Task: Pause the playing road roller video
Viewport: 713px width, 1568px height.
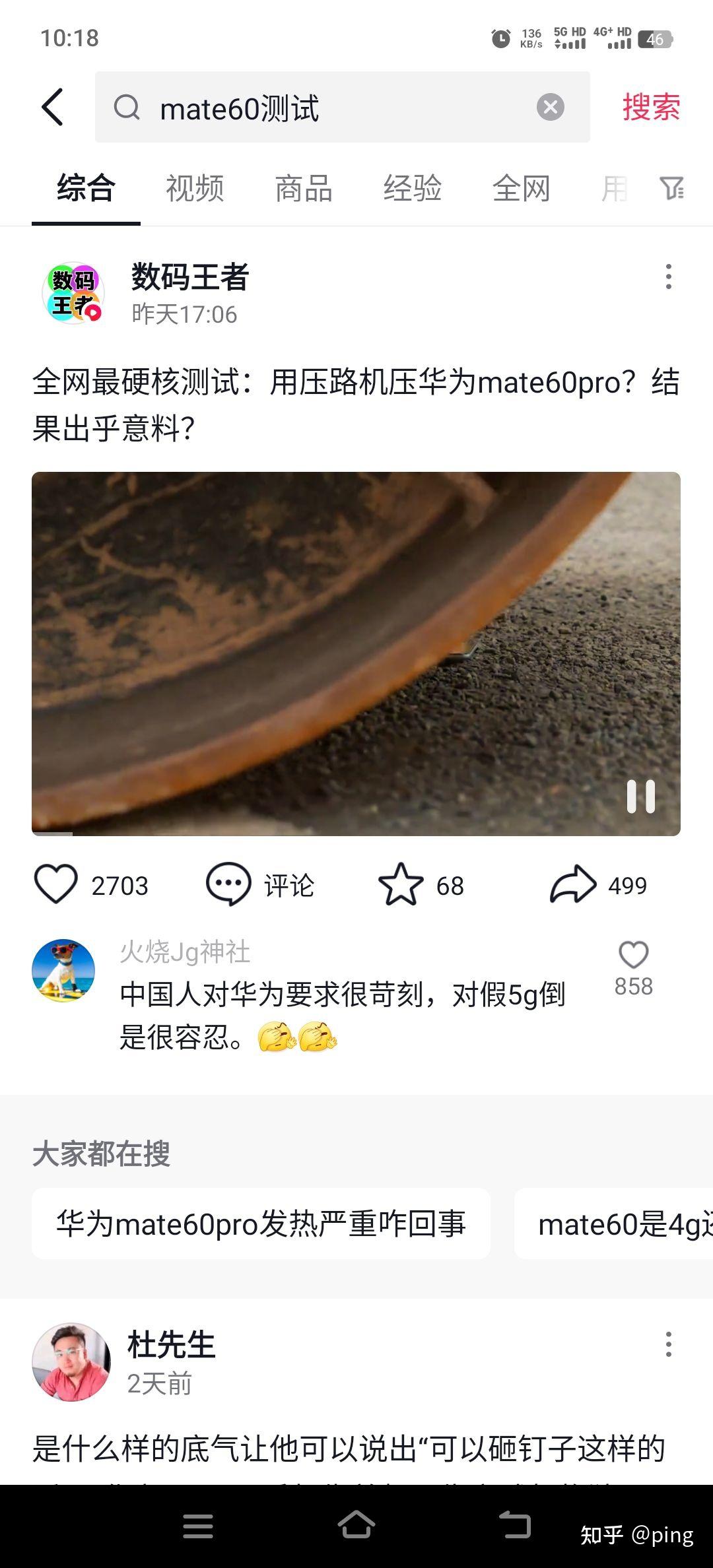Action: (640, 797)
